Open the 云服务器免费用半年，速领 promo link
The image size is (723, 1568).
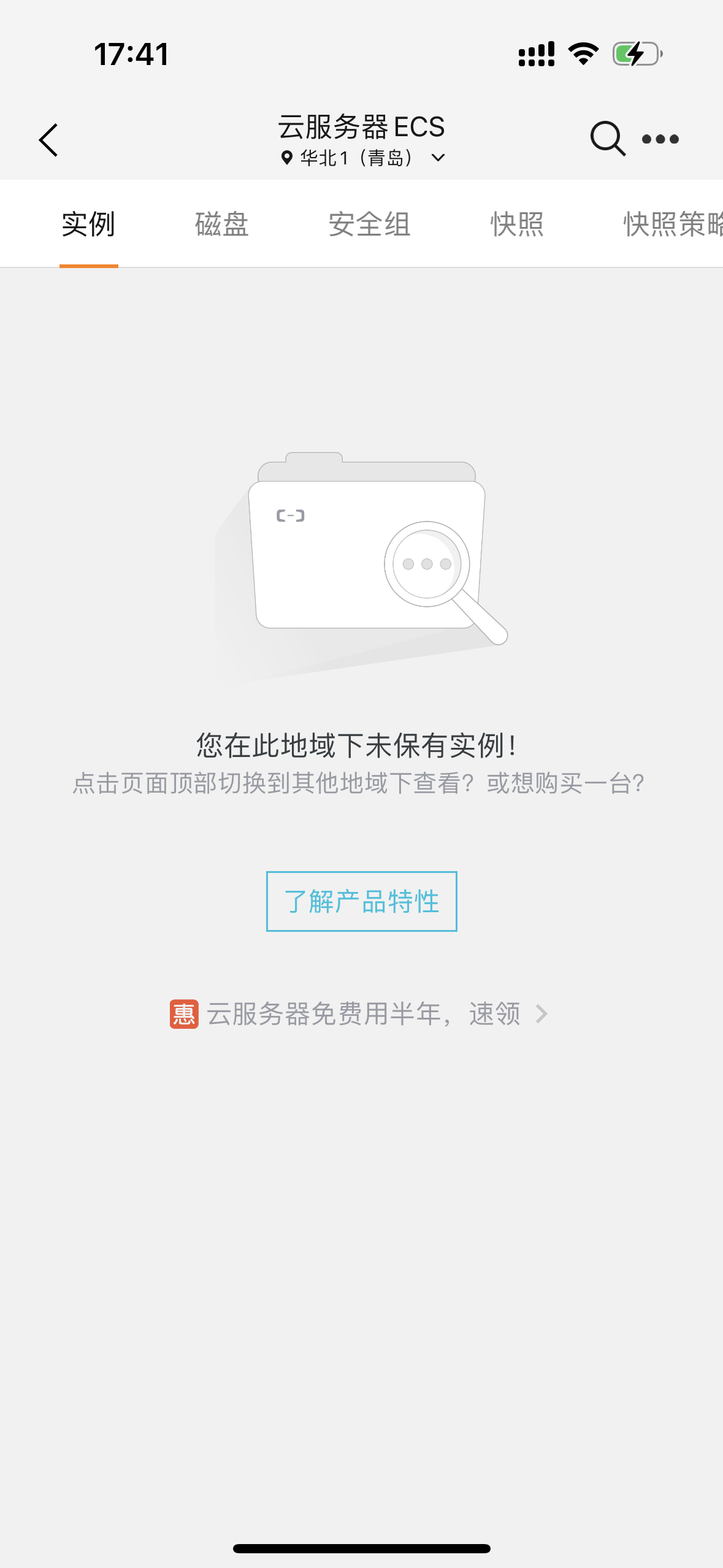(362, 1014)
